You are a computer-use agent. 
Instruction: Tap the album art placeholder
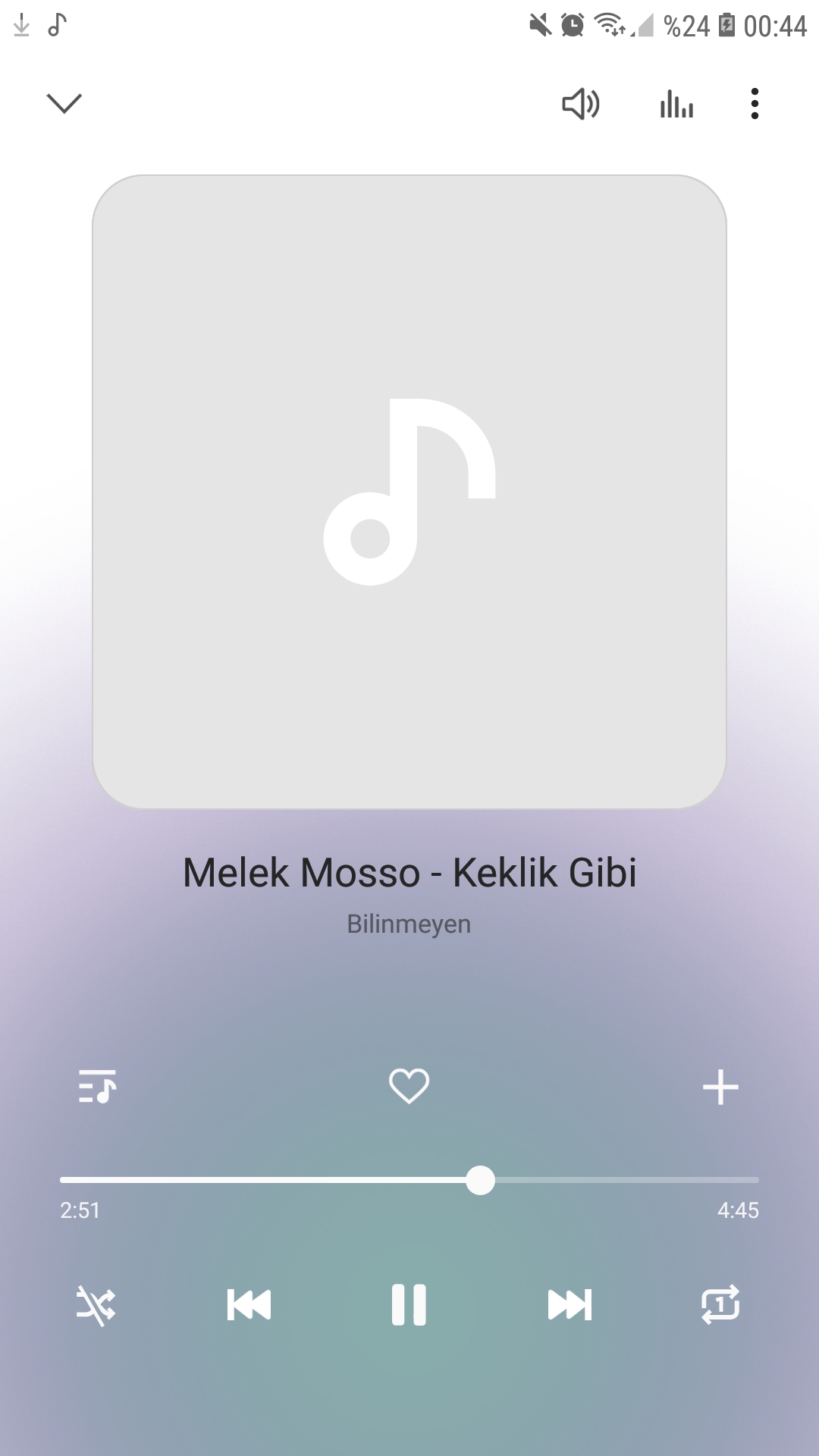[x=409, y=492]
